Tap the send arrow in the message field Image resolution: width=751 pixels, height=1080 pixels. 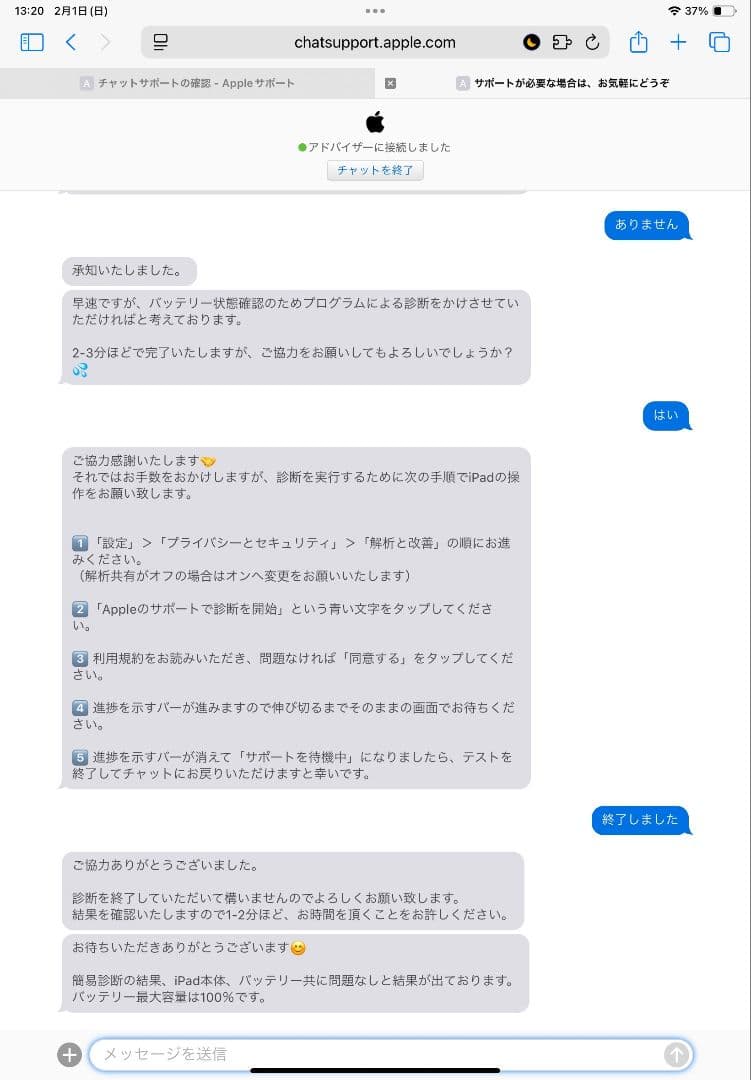(679, 1054)
